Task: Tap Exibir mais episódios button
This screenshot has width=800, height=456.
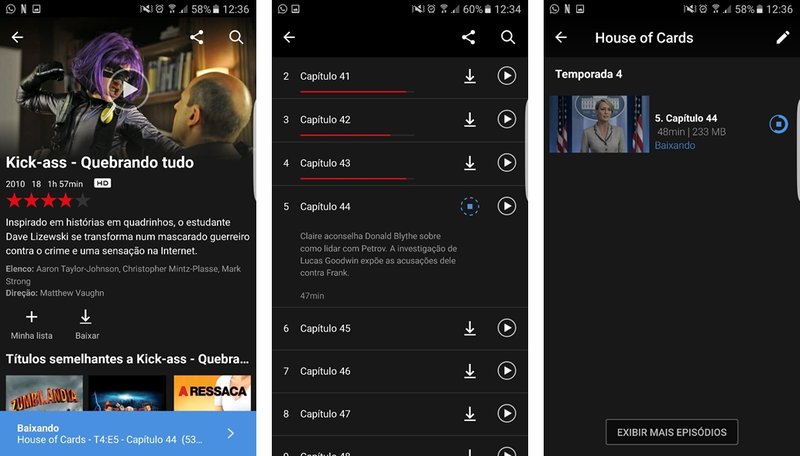Action: coord(672,432)
